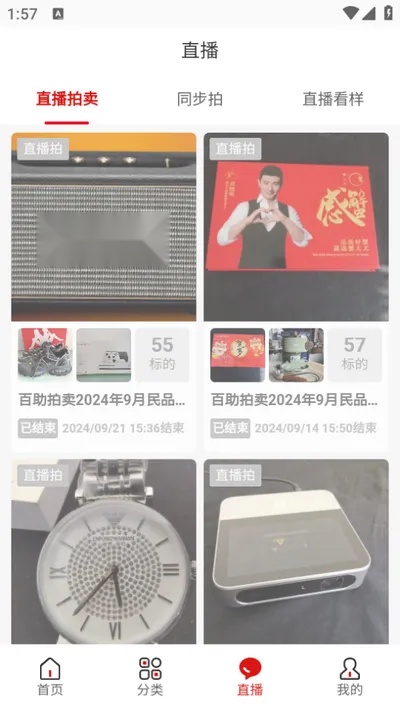Select the 直播拍卖 tab

67,99
